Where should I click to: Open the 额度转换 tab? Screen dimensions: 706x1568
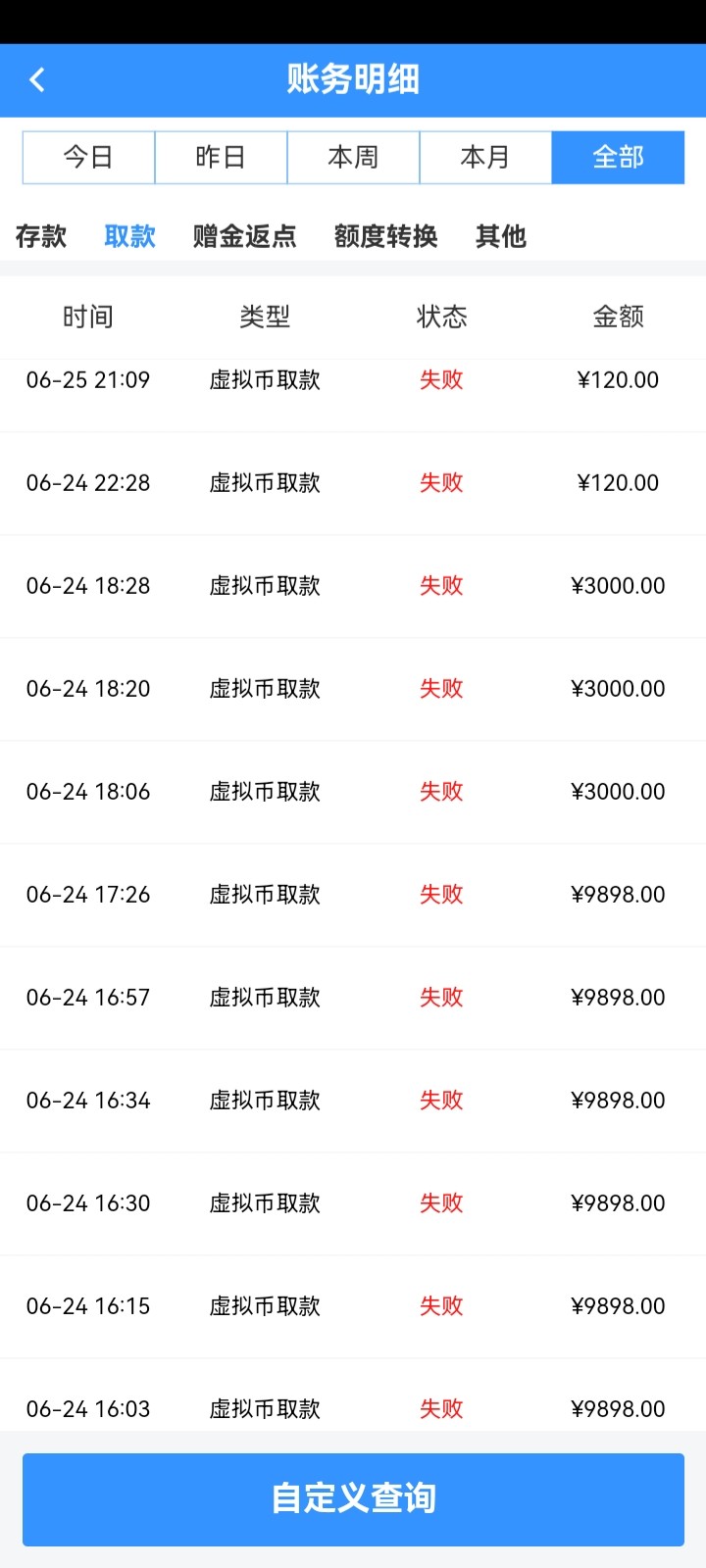(385, 236)
